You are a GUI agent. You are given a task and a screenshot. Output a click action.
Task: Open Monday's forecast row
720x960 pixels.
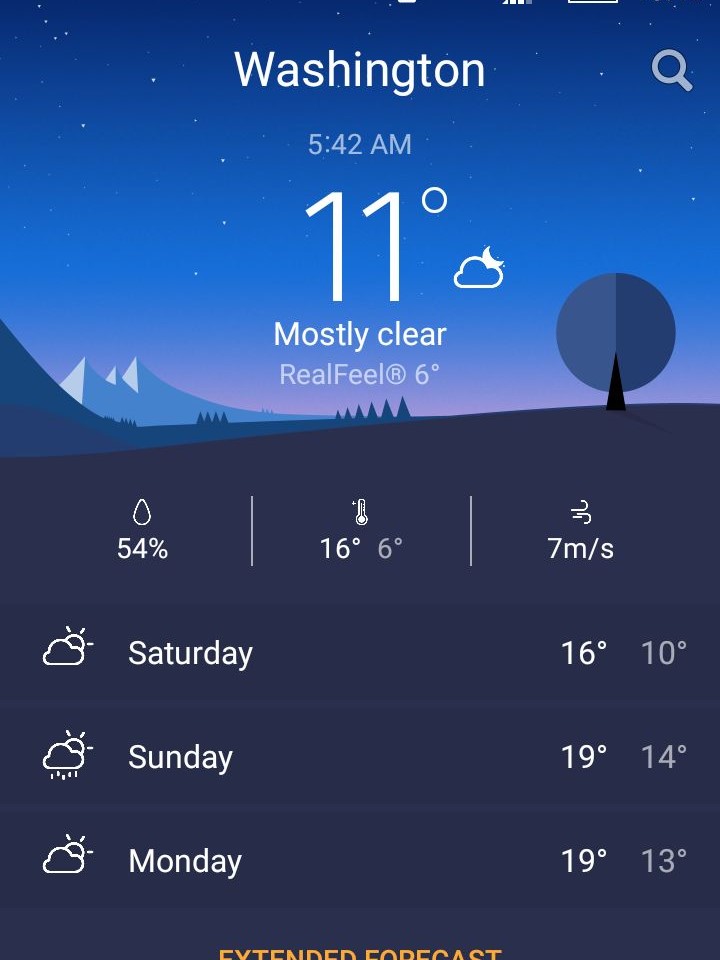(x=360, y=860)
